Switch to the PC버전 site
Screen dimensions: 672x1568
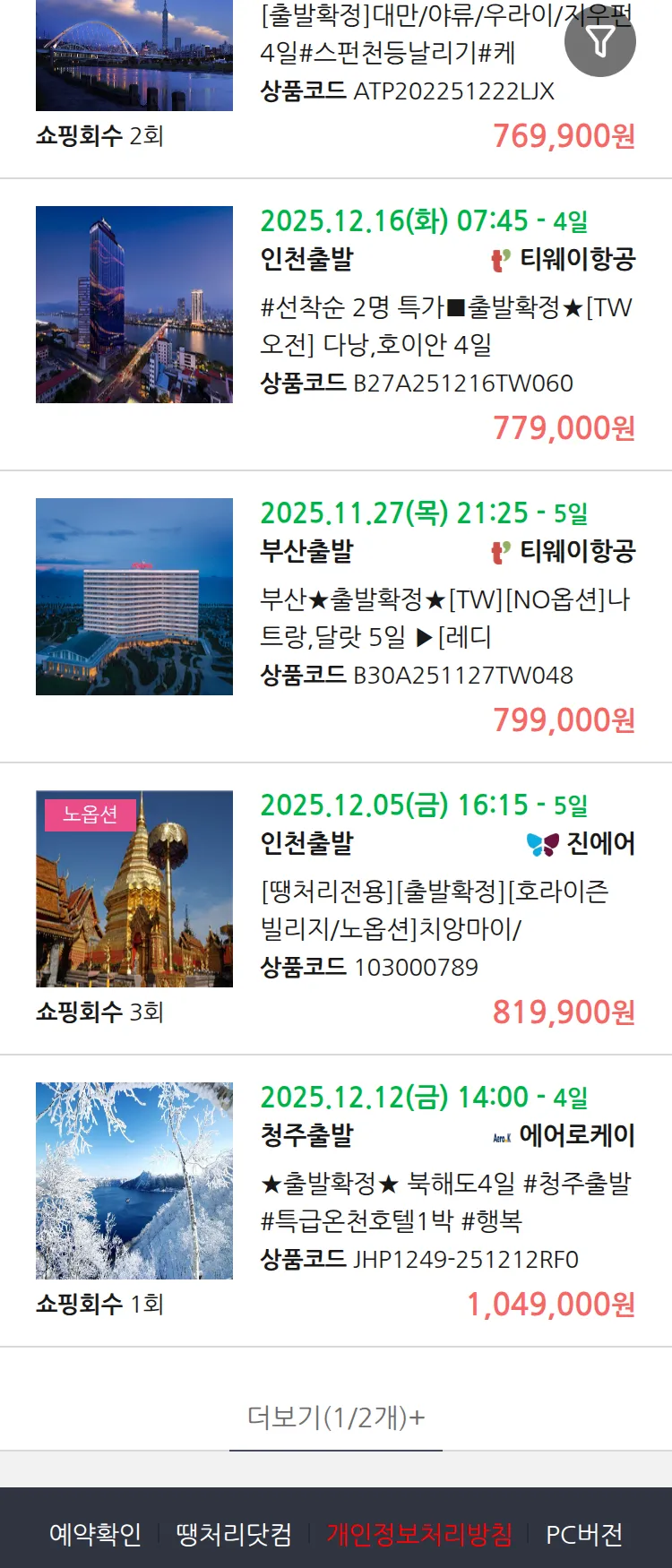pos(584,1534)
